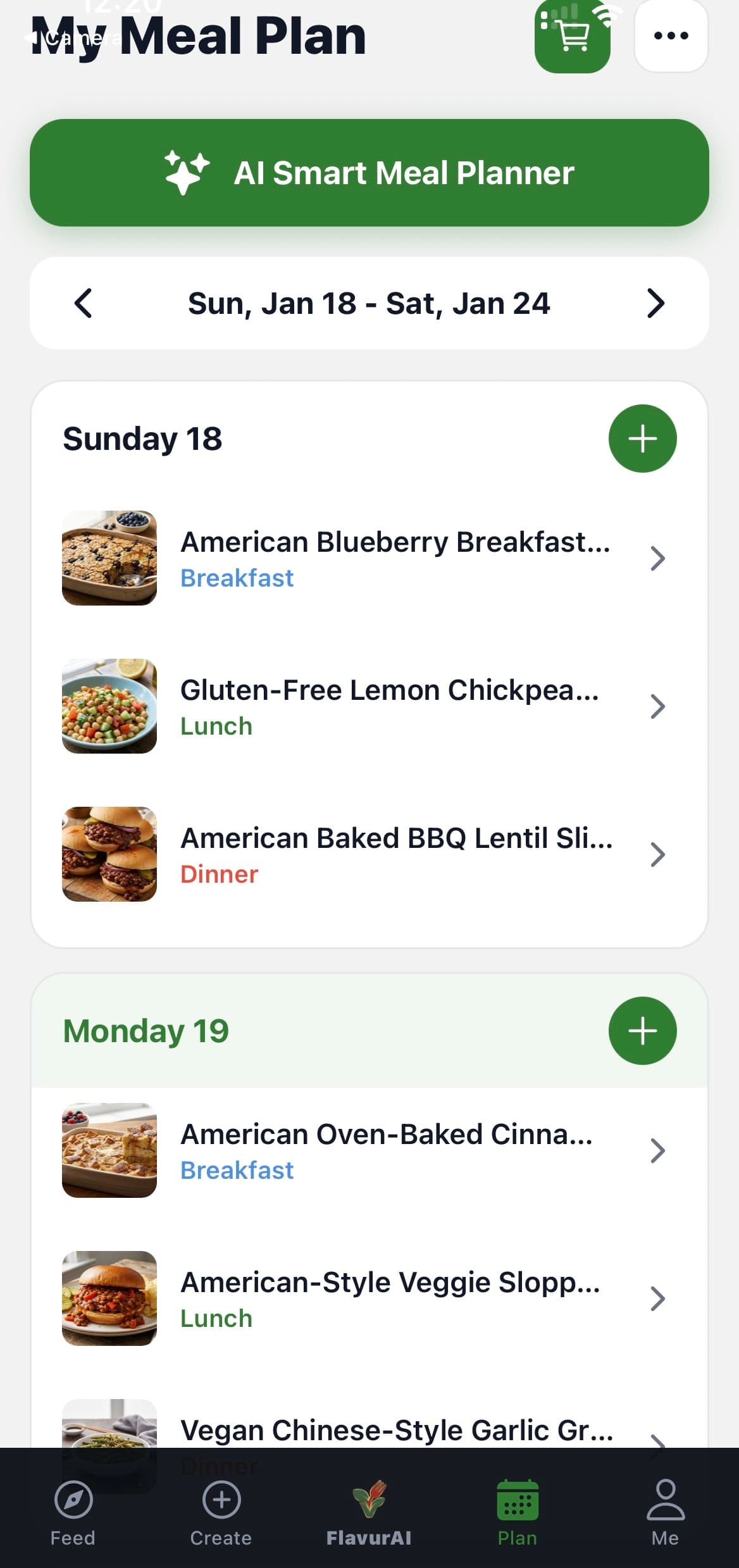Go to the next week
This screenshot has height=1568, width=739.
pyautogui.click(x=655, y=304)
